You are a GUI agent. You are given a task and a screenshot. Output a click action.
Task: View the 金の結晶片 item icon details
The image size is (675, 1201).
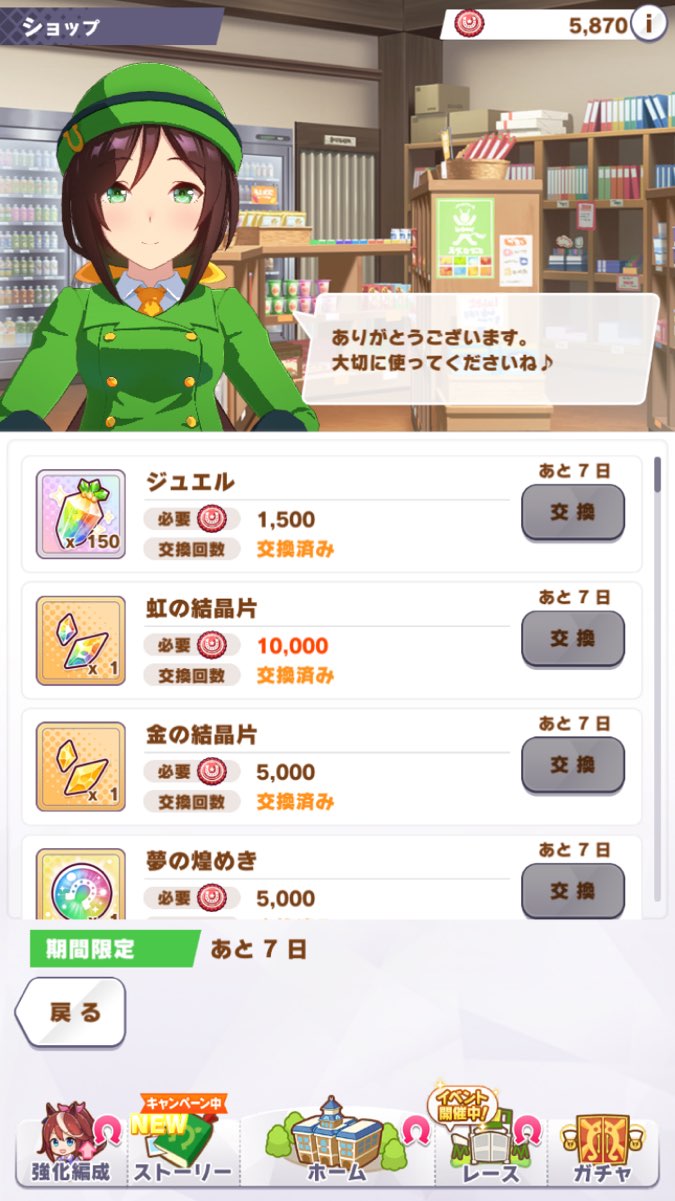81,766
